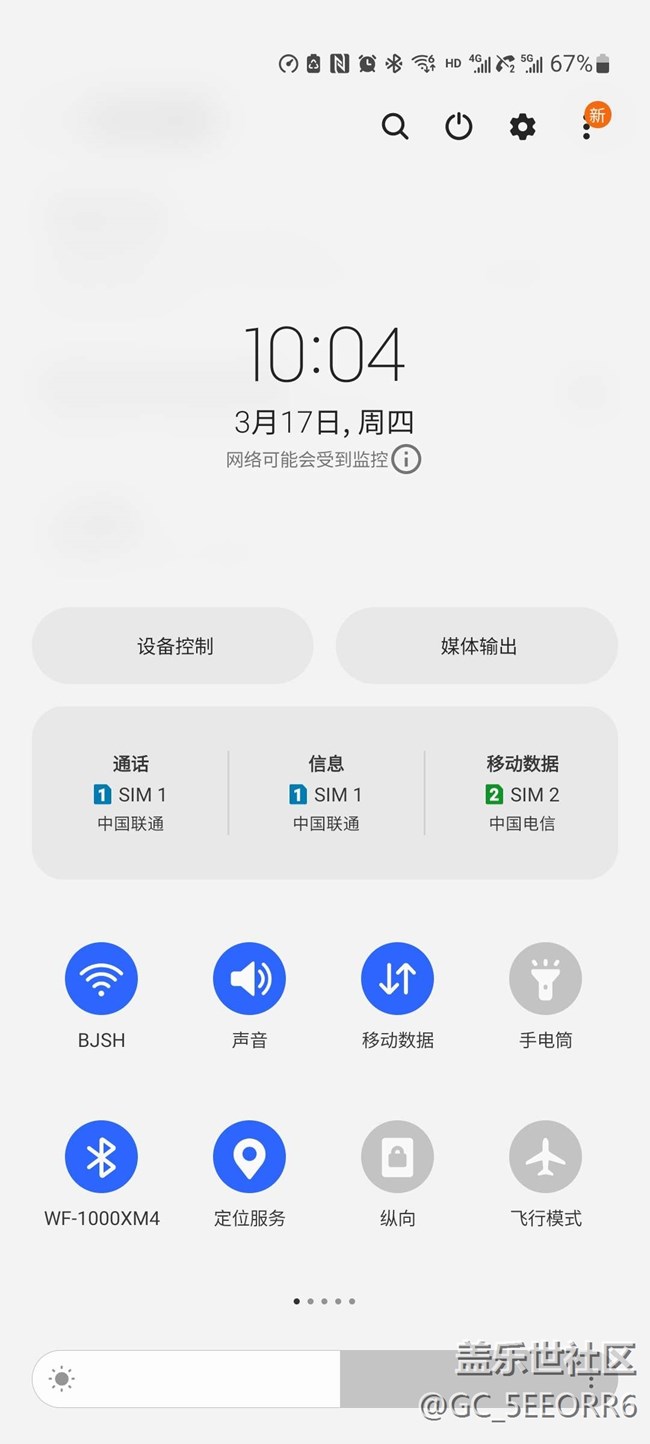
Task: Open the power off menu
Action: 459,127
